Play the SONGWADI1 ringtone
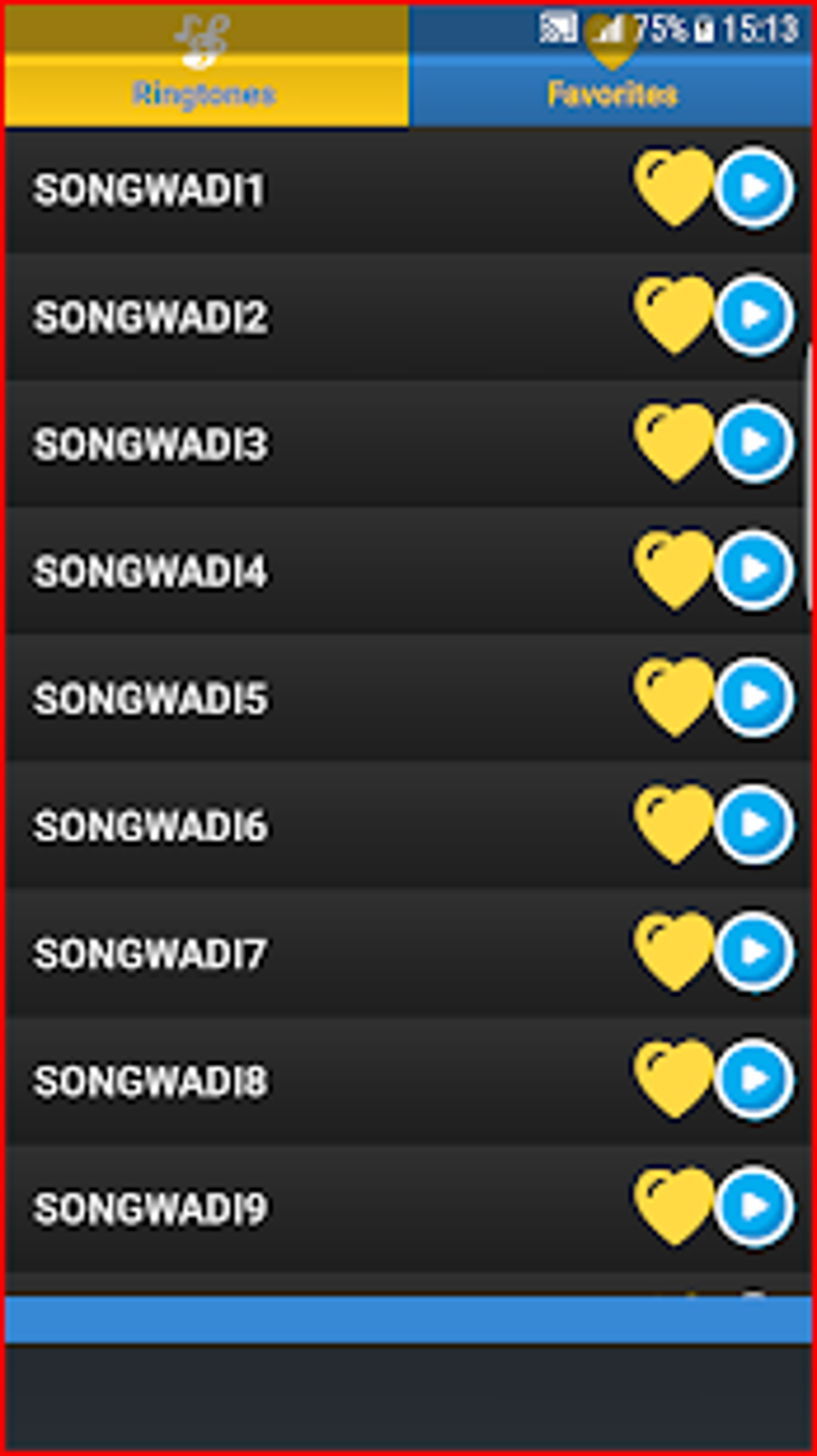The width and height of the screenshot is (817, 1456). click(x=753, y=188)
